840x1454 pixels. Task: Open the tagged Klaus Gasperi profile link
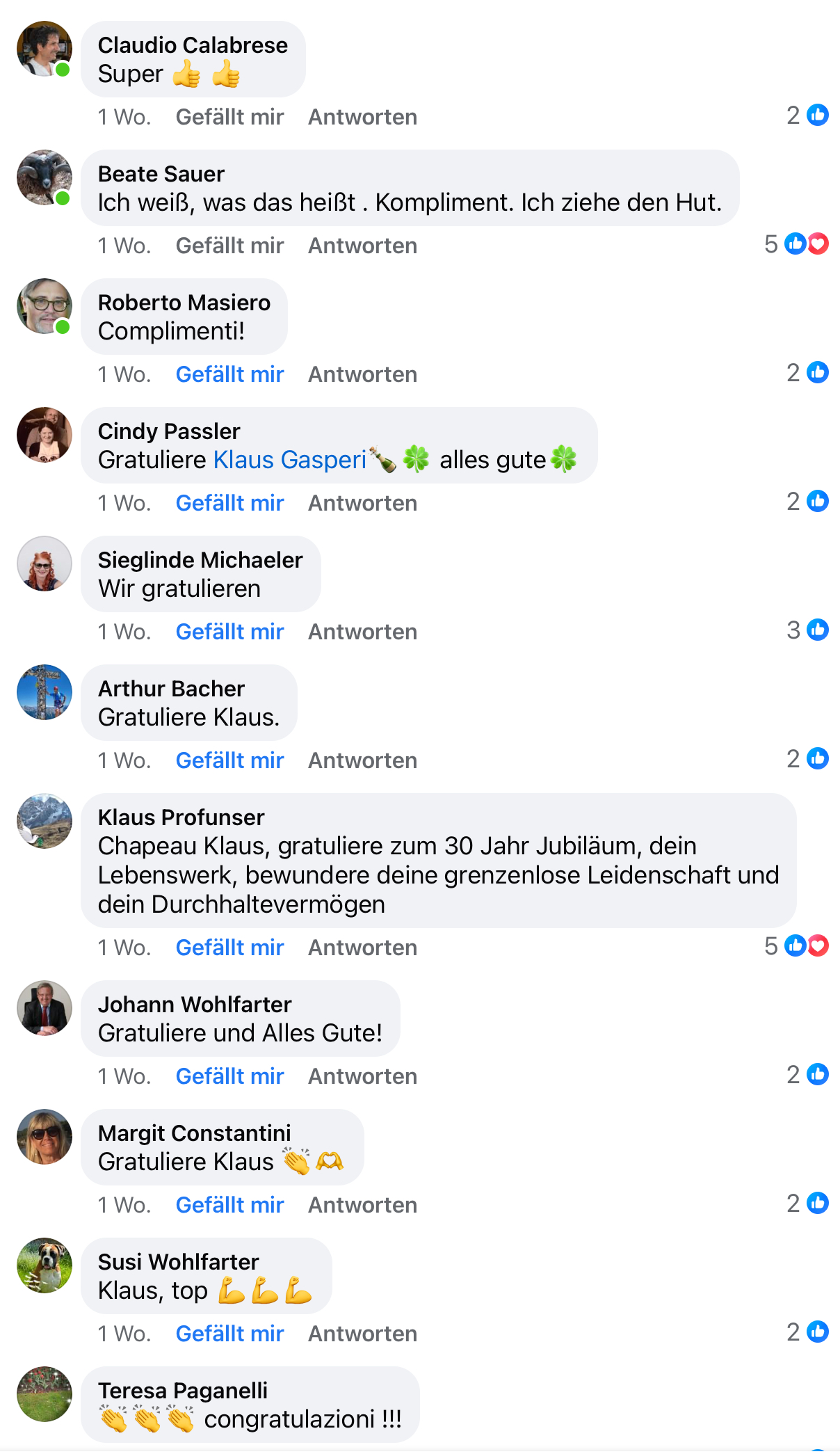pos(289,460)
